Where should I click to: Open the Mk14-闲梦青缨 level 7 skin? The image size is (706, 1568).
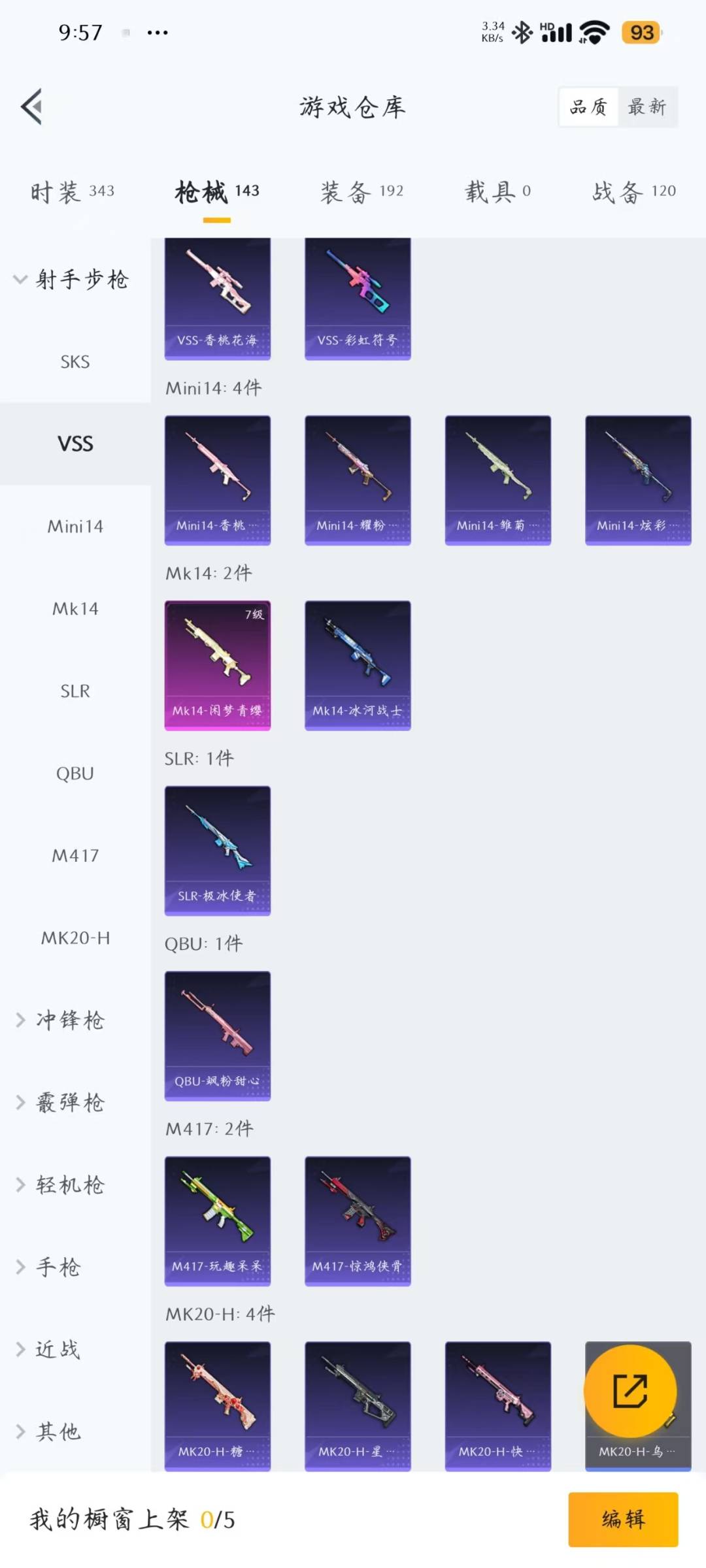218,665
